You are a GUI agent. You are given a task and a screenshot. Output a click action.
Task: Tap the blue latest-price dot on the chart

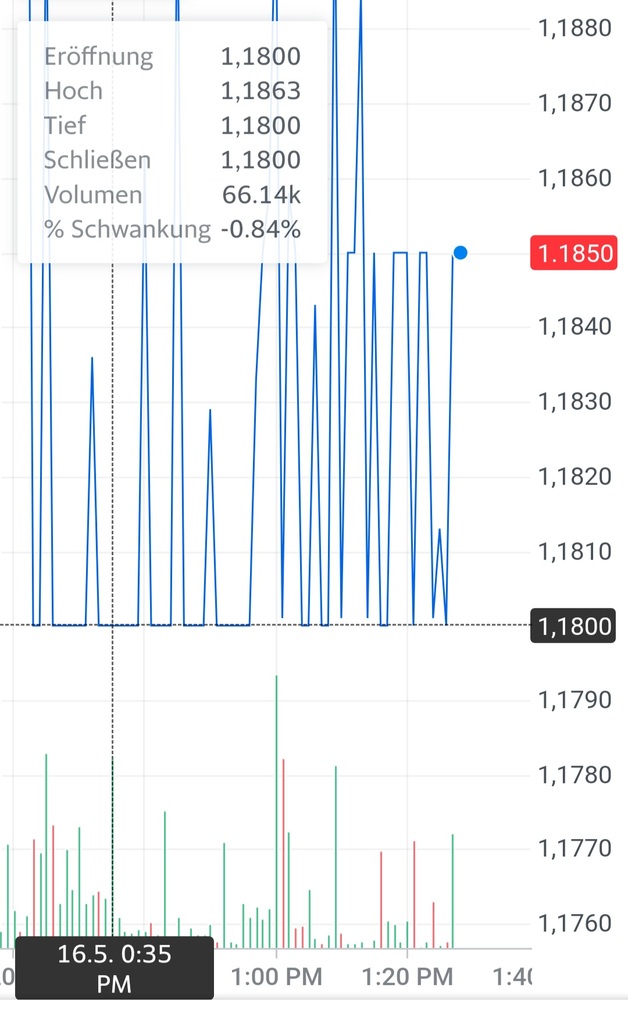tap(460, 253)
